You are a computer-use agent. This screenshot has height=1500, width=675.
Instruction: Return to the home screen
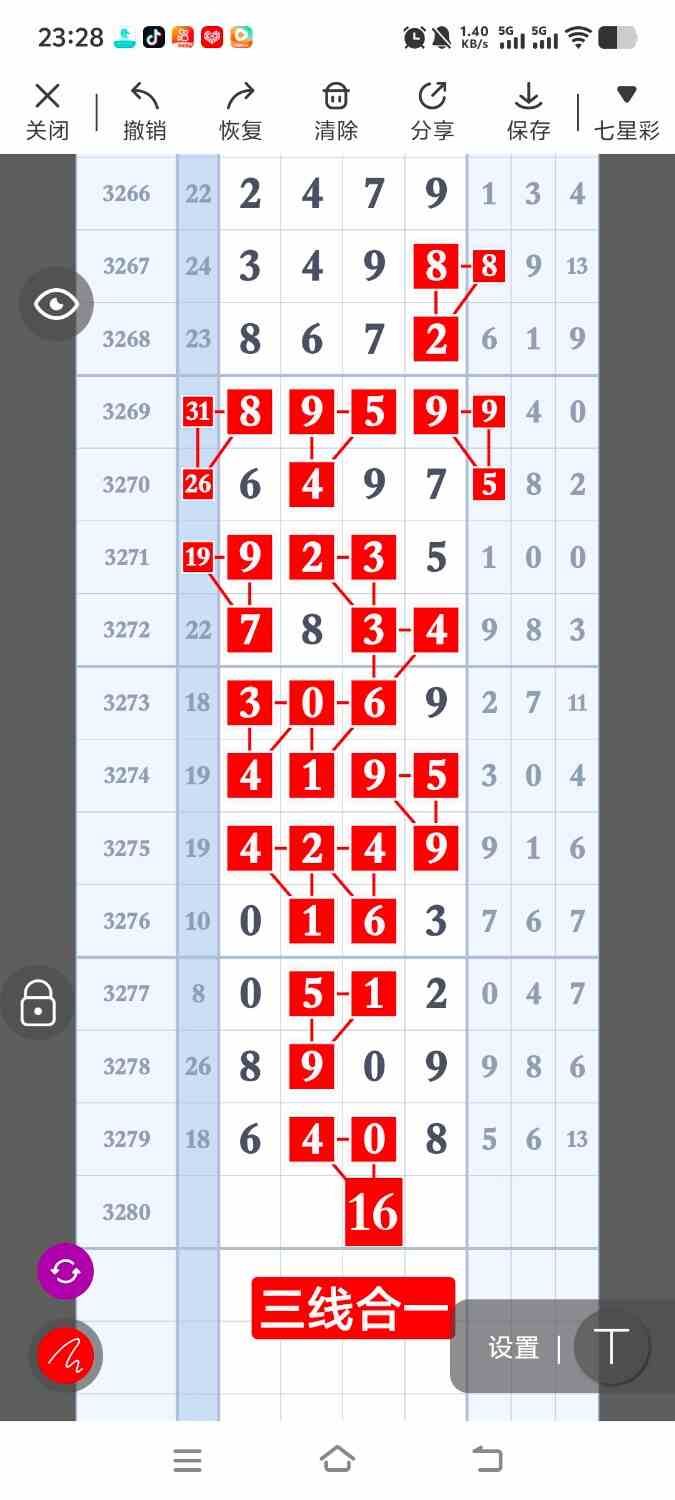[337, 1460]
